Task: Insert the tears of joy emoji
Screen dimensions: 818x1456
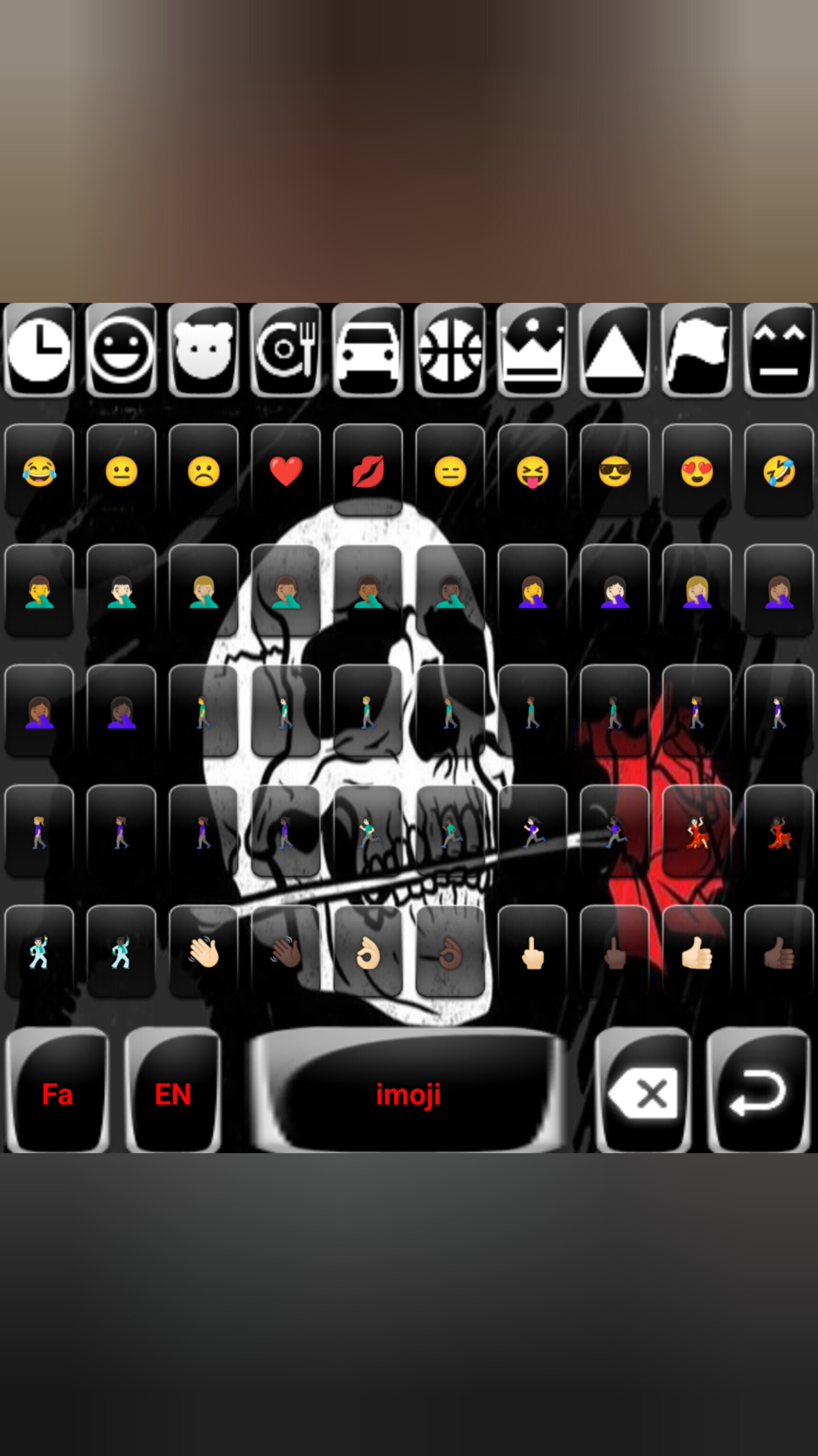Action: coord(39,470)
